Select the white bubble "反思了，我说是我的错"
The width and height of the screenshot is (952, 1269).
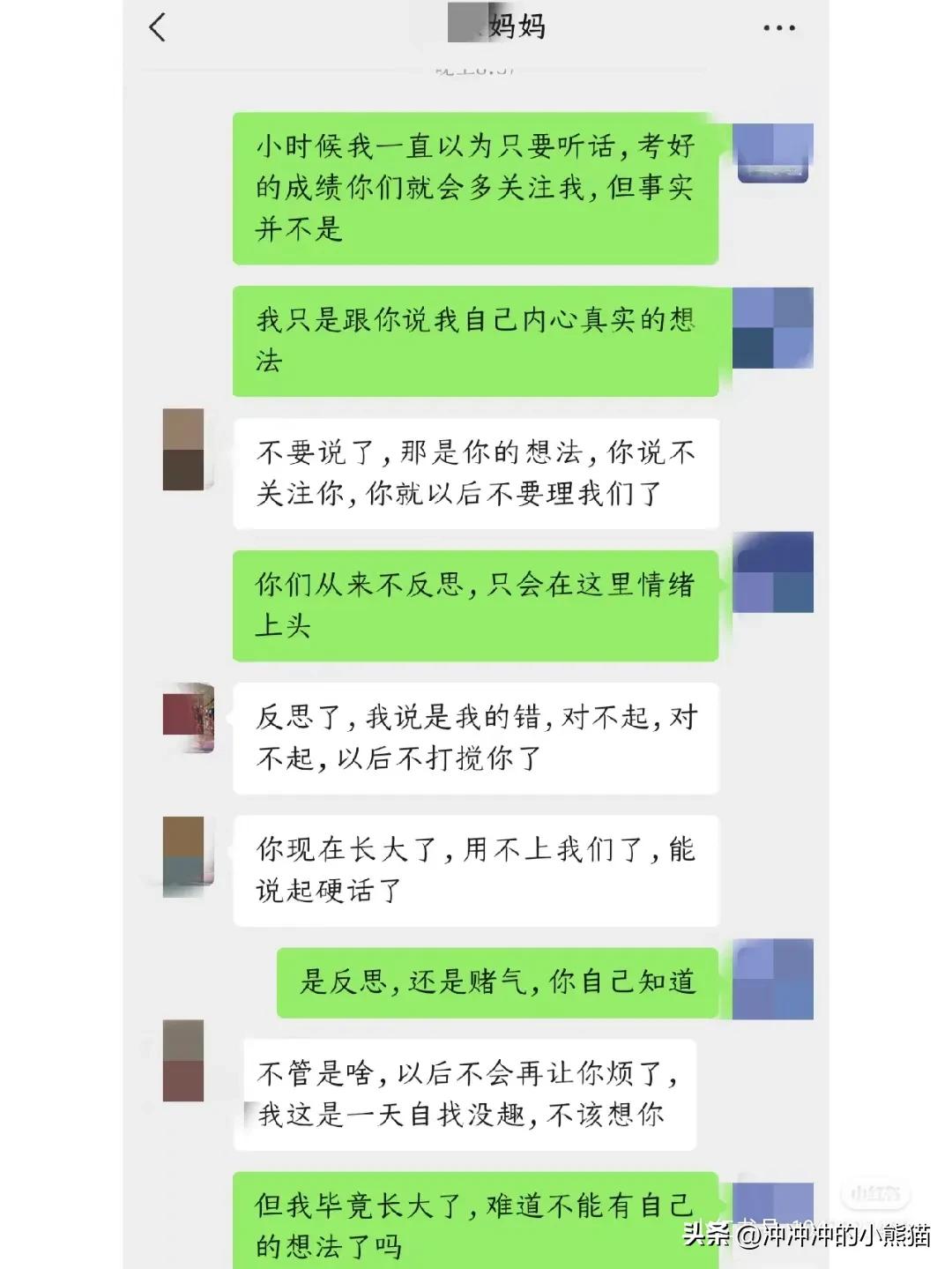[476, 738]
